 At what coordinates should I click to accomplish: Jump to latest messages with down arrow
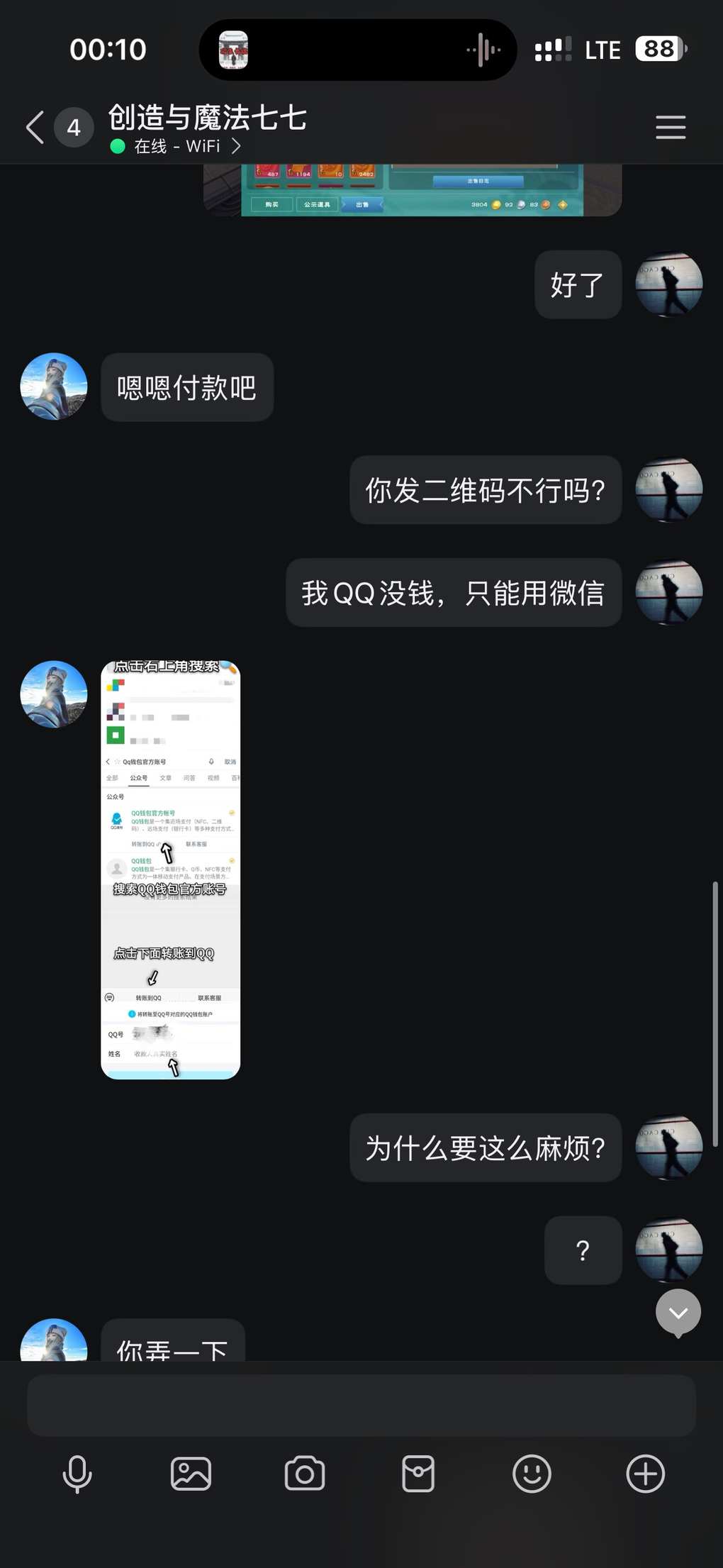point(678,1313)
